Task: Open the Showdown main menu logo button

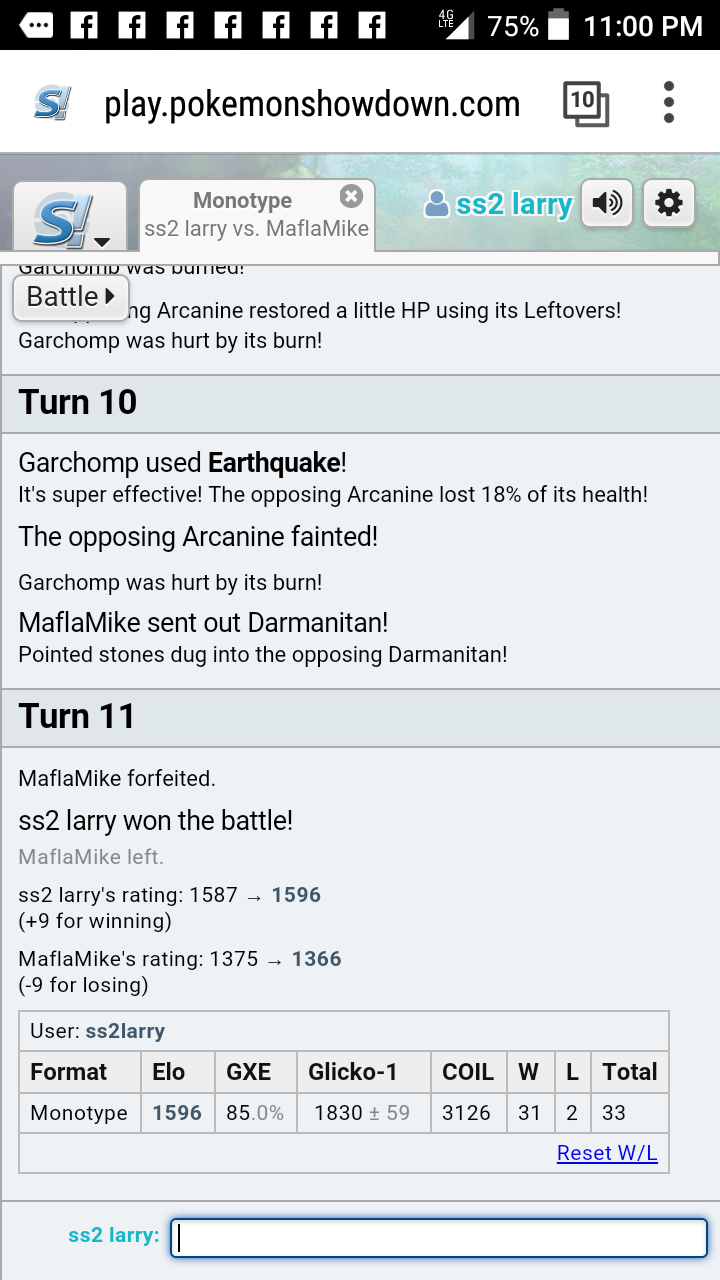Action: tap(70, 216)
